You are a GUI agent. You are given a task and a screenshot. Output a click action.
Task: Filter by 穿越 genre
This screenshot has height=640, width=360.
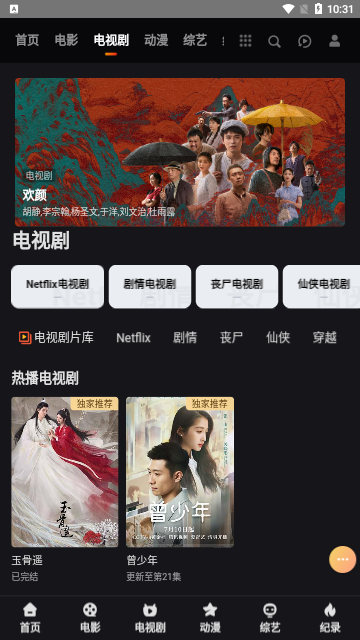[324, 338]
